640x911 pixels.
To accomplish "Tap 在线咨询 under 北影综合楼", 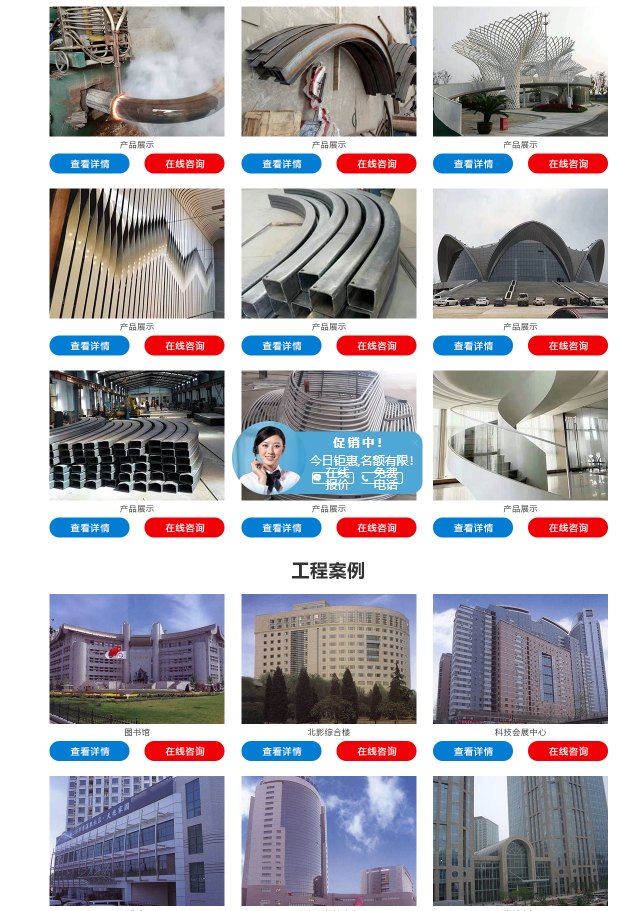I will pyautogui.click(x=376, y=751).
